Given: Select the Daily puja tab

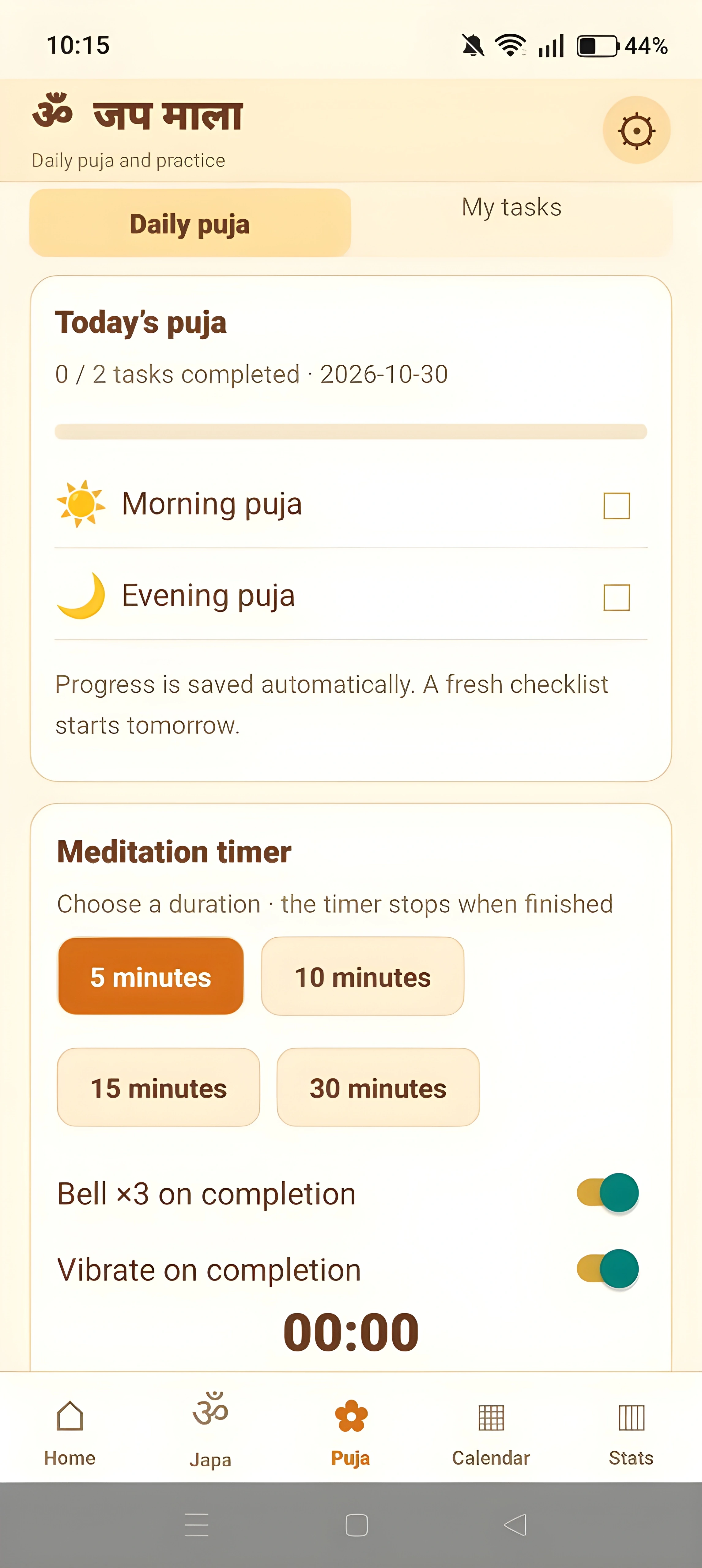Looking at the screenshot, I should [x=190, y=223].
